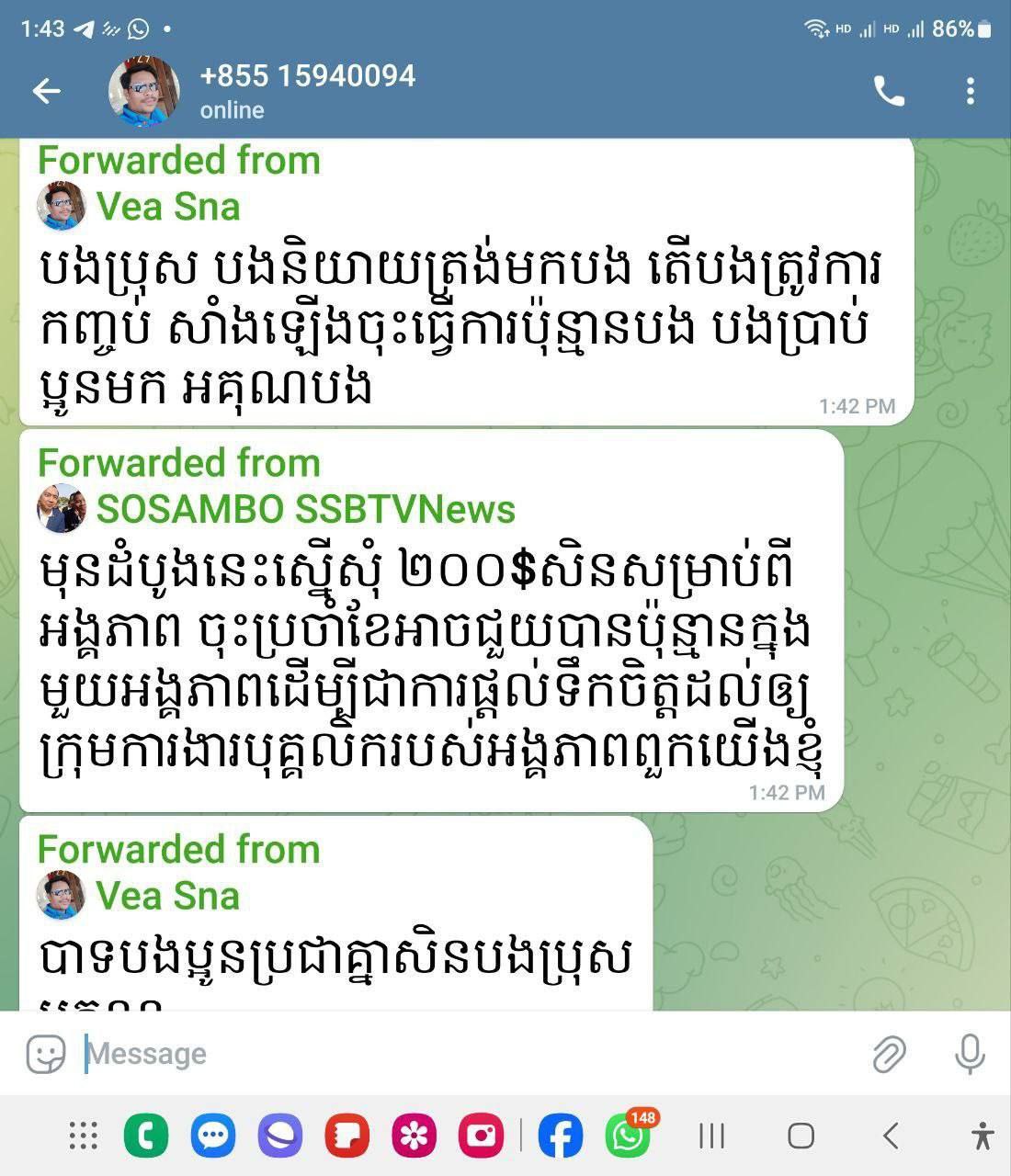Open the emoji and sticker picker

(x=46, y=1054)
